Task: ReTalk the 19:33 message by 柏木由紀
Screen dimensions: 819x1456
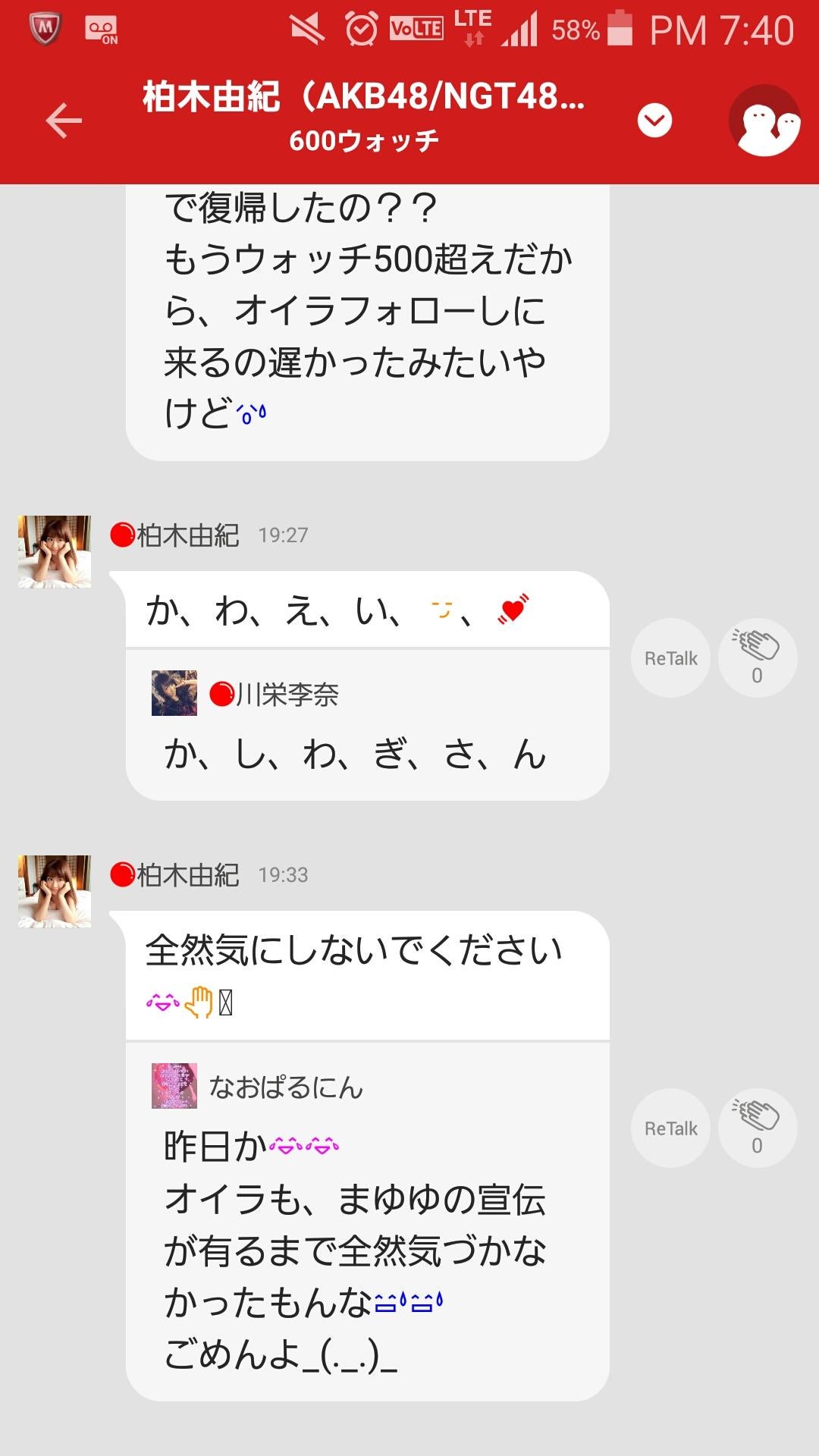Action: click(670, 1128)
